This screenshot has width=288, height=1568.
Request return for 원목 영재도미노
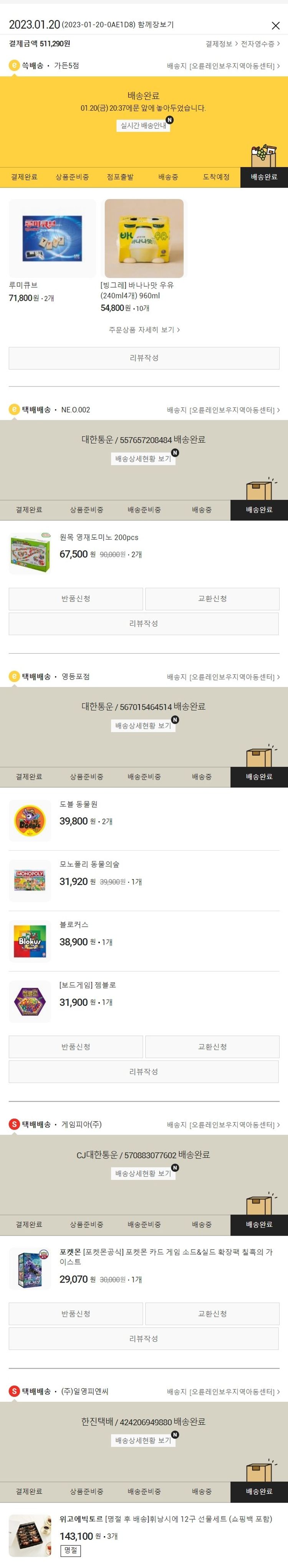pos(76,599)
